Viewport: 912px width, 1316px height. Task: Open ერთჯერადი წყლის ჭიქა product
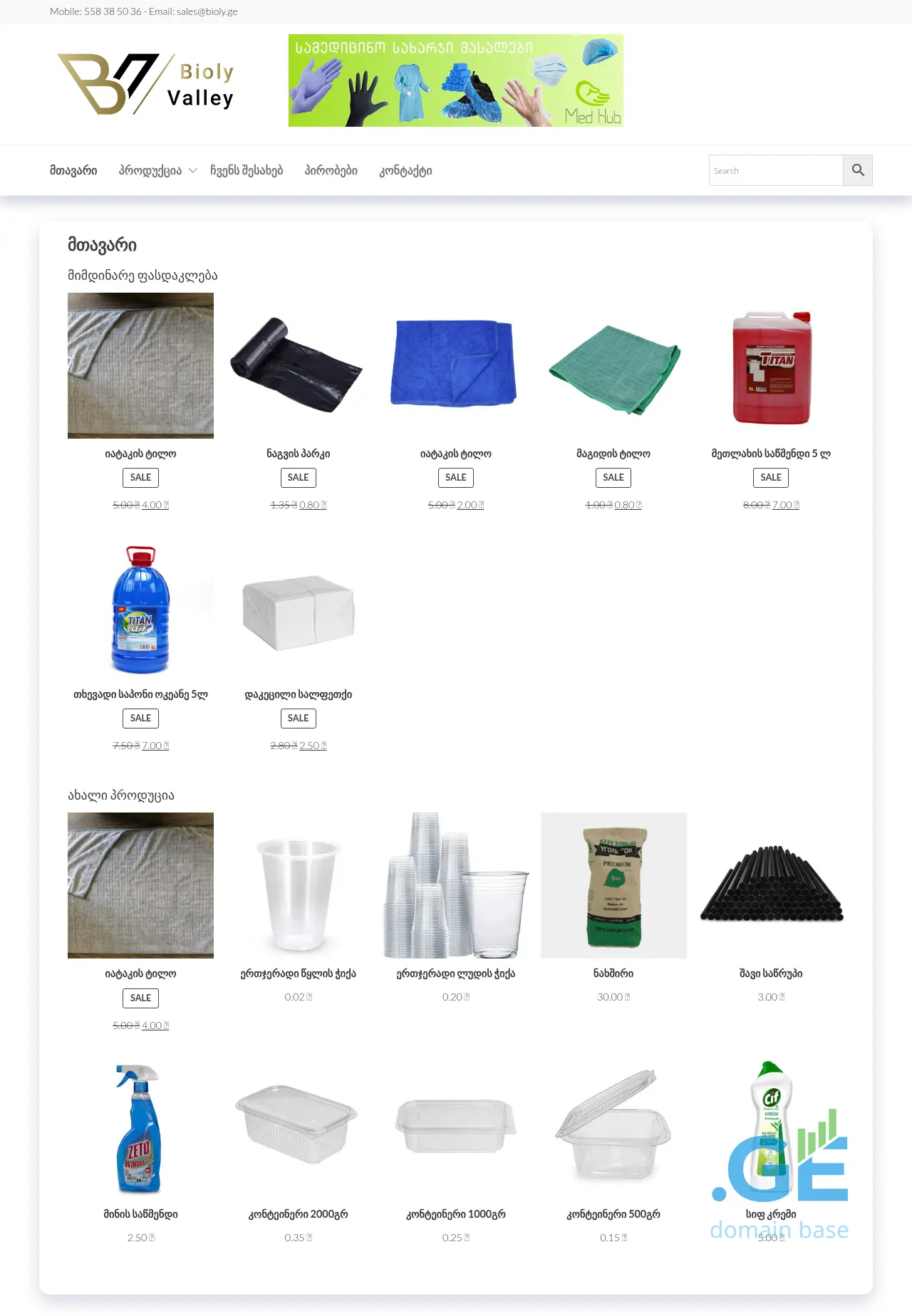298,973
